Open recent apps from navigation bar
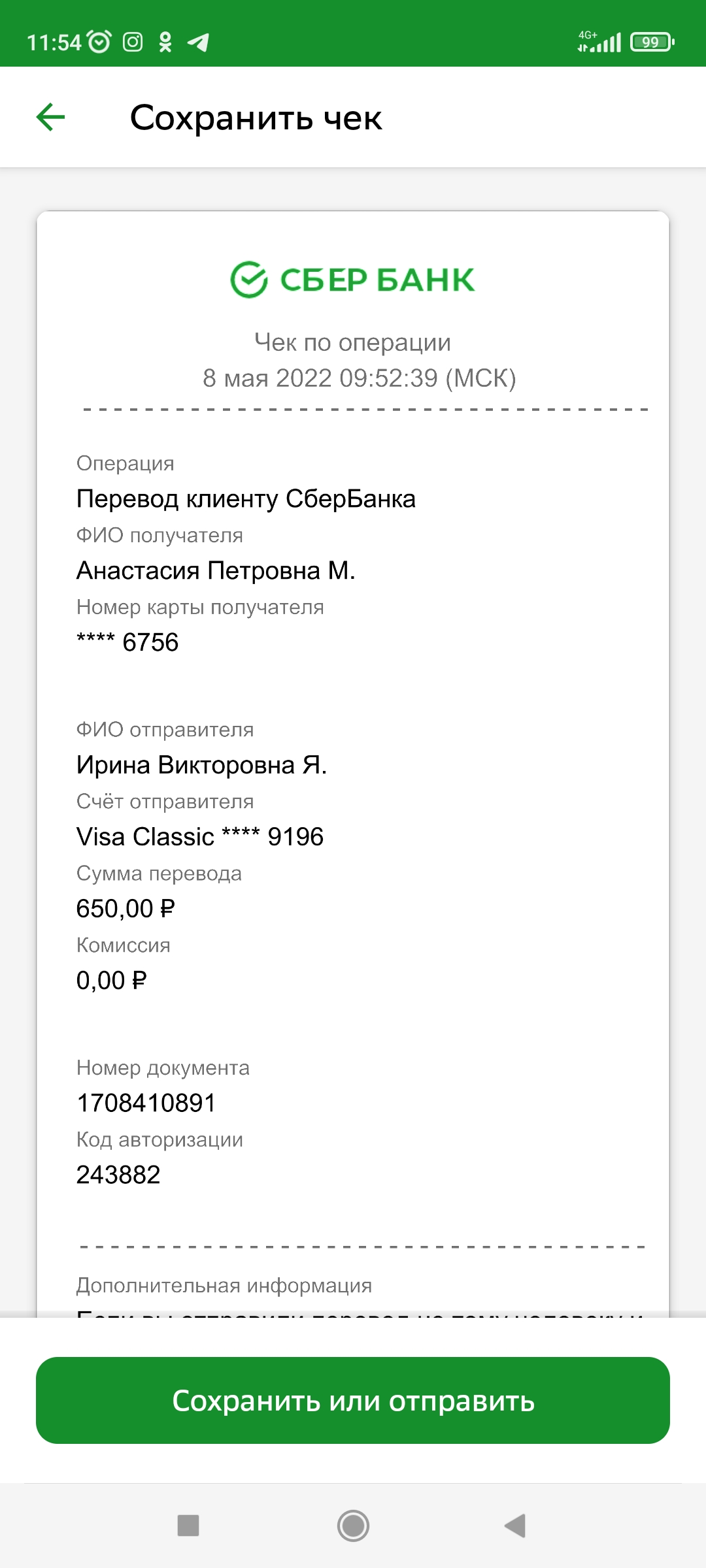 coord(188,1526)
